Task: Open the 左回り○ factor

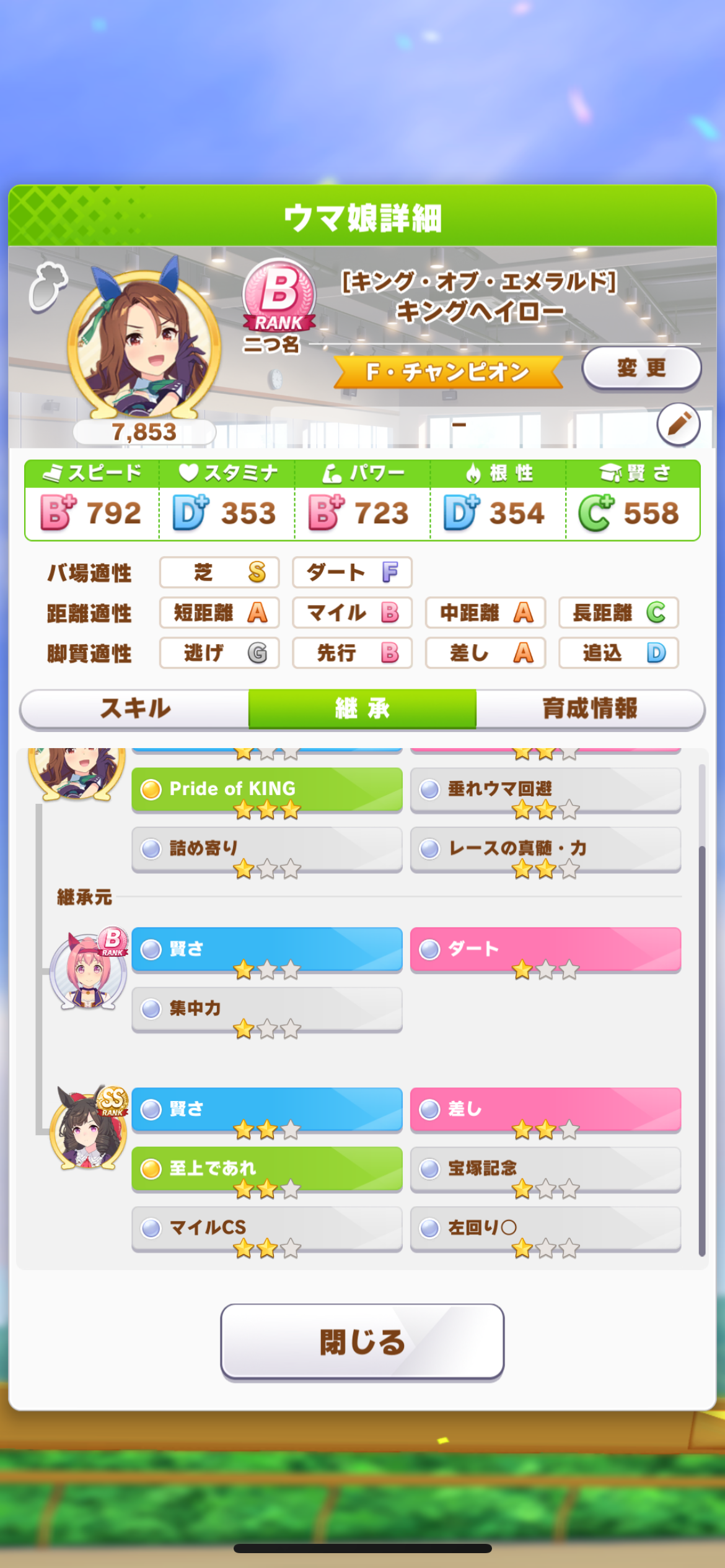Action: (x=545, y=1228)
